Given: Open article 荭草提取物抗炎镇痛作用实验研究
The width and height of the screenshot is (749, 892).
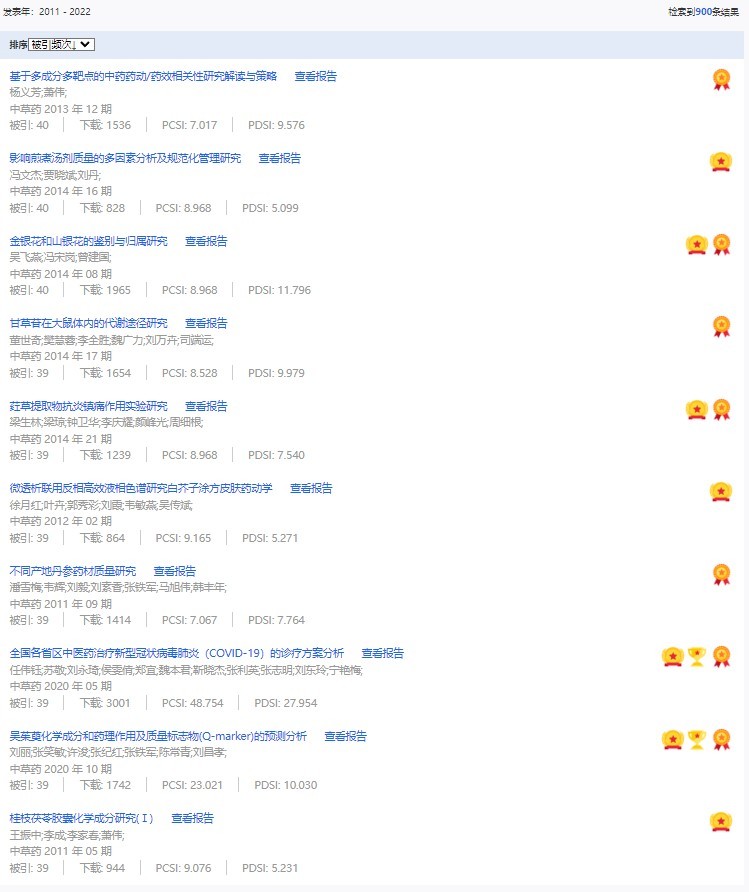Looking at the screenshot, I should click(88, 406).
